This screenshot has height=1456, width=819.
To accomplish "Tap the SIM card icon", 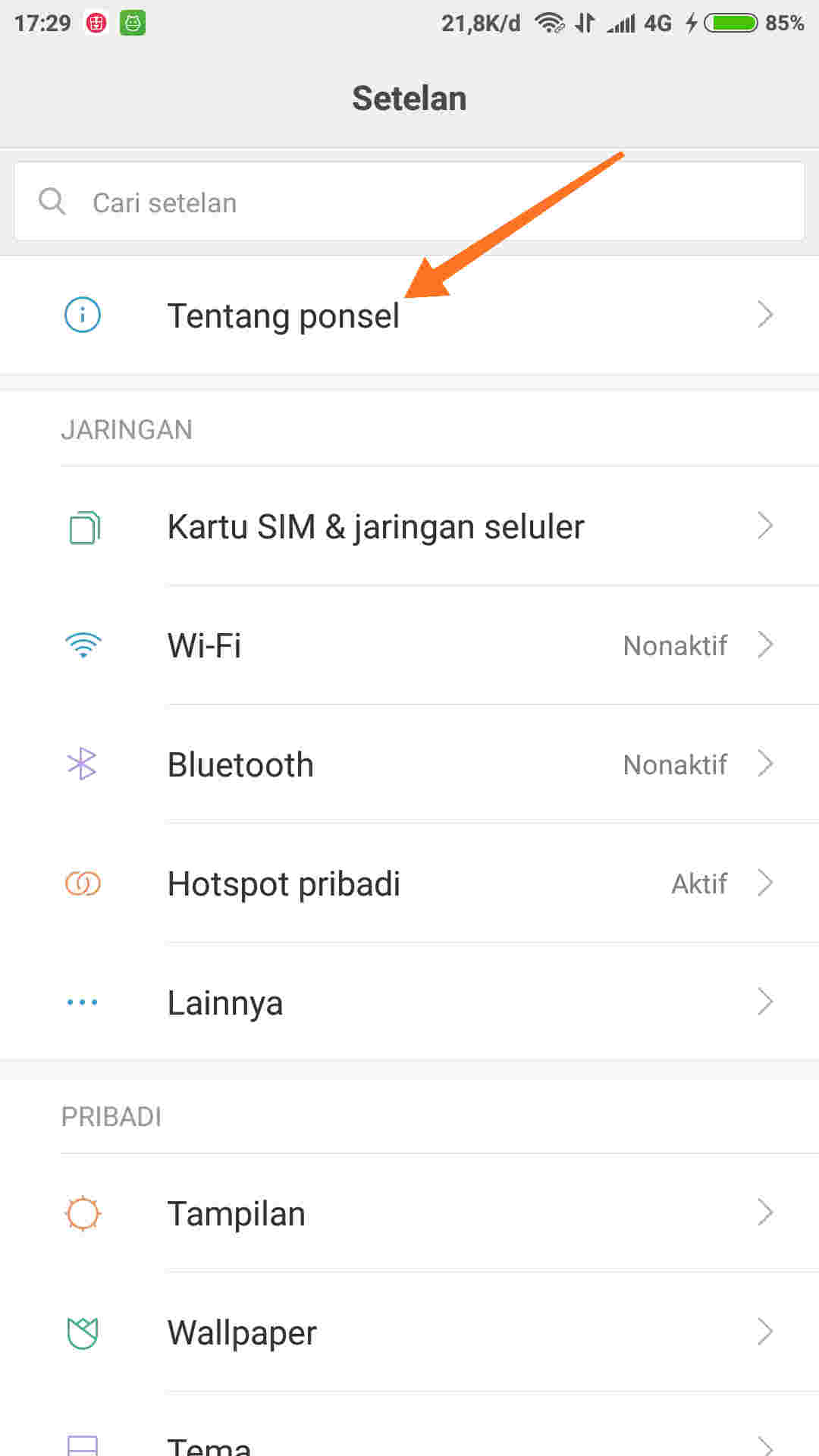I will pyautogui.click(x=83, y=526).
